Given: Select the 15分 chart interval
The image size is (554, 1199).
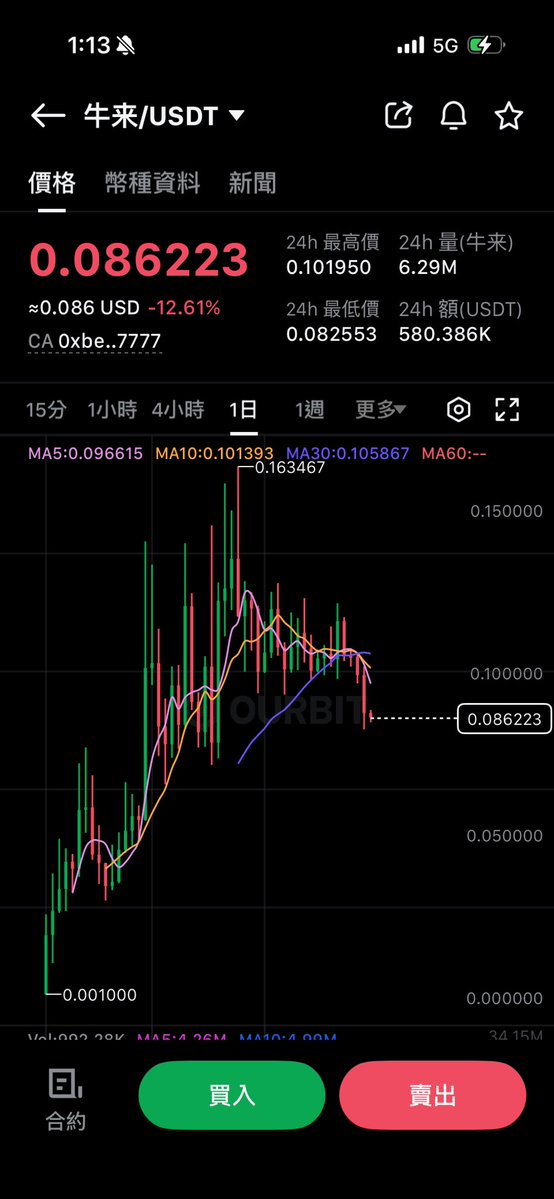Looking at the screenshot, I should click(x=46, y=410).
